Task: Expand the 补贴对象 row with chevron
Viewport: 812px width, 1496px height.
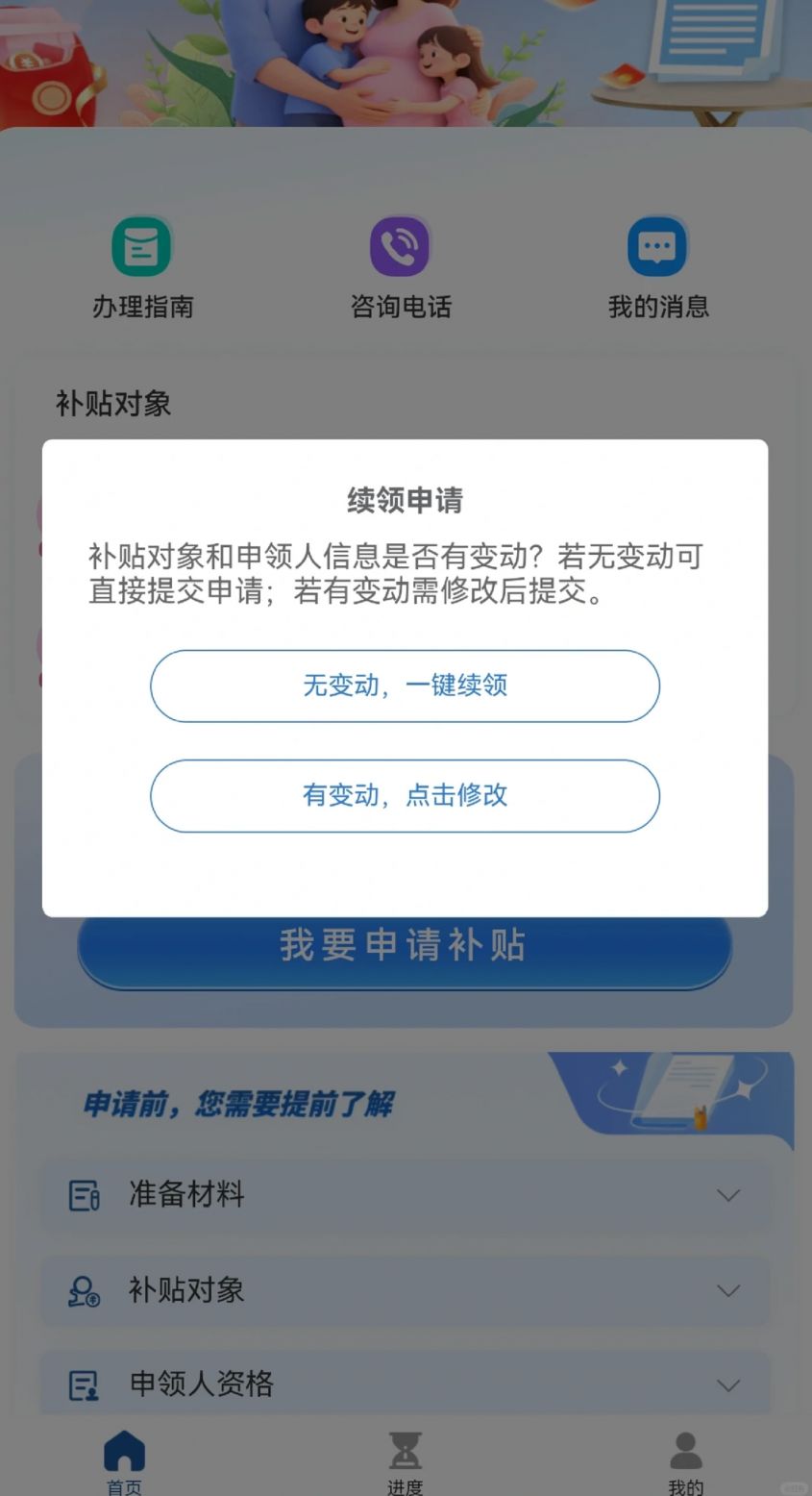Action: pos(405,1290)
